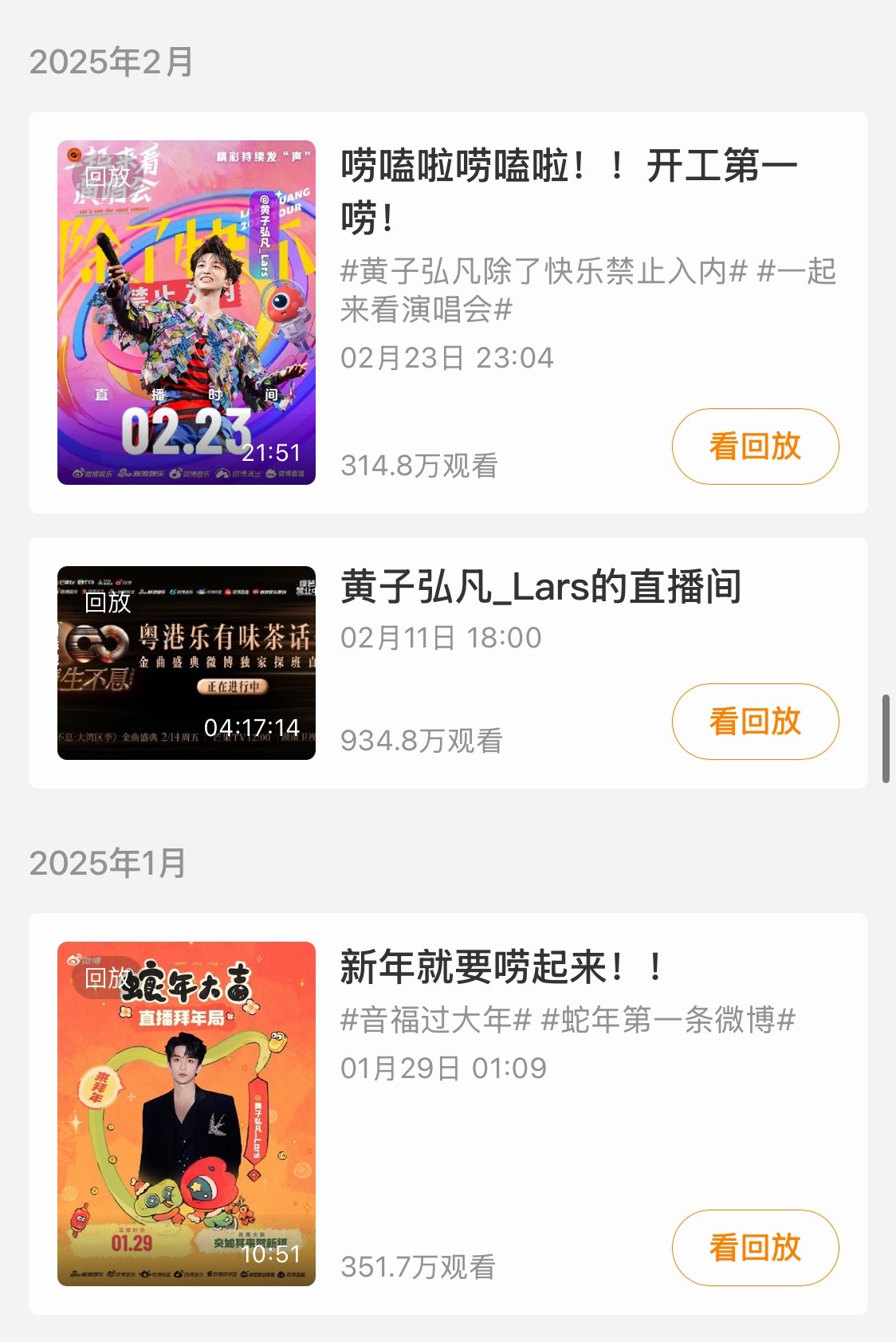Open the 蛇年大吉 replay thumbnail

(187, 1114)
